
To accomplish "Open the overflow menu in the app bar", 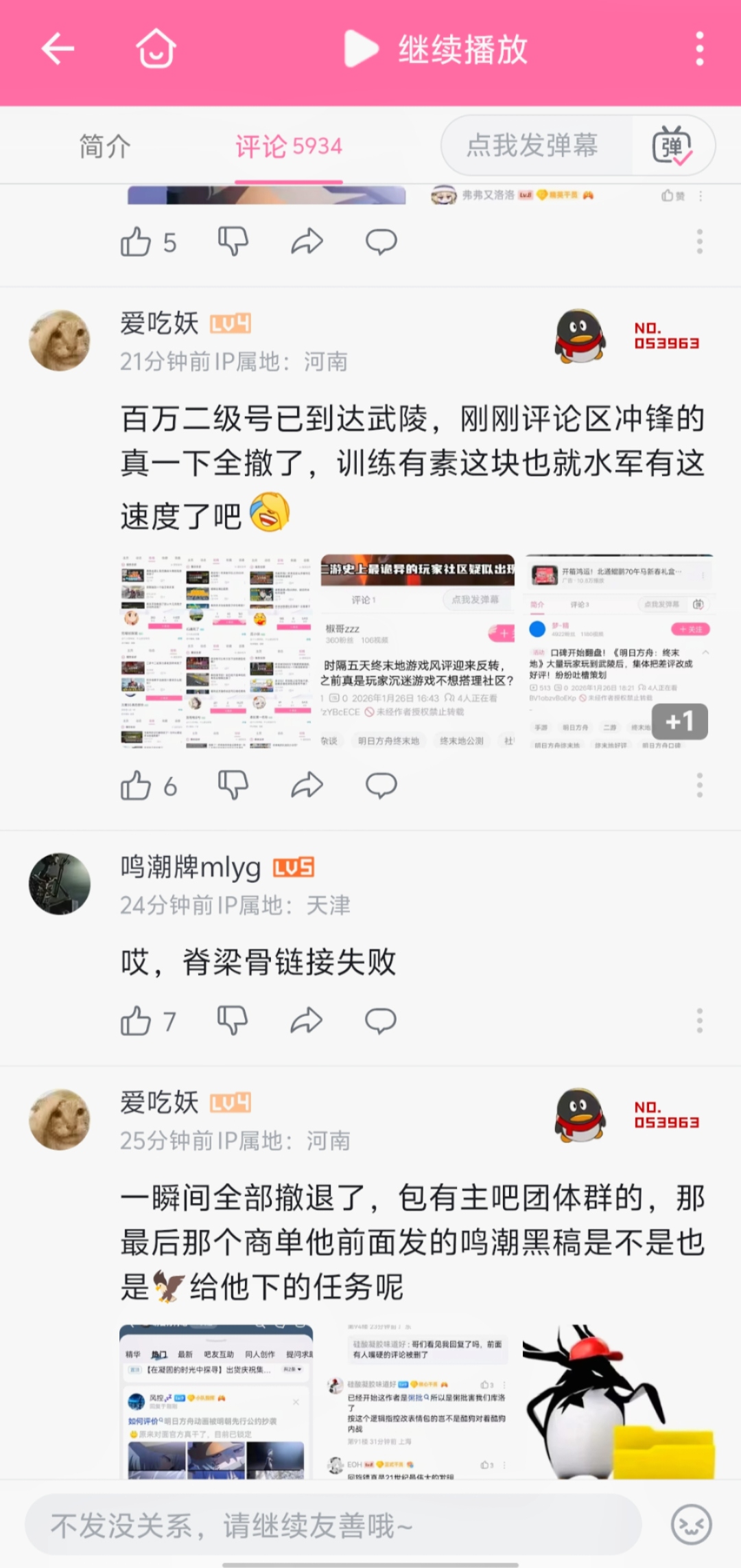I will pos(699,49).
